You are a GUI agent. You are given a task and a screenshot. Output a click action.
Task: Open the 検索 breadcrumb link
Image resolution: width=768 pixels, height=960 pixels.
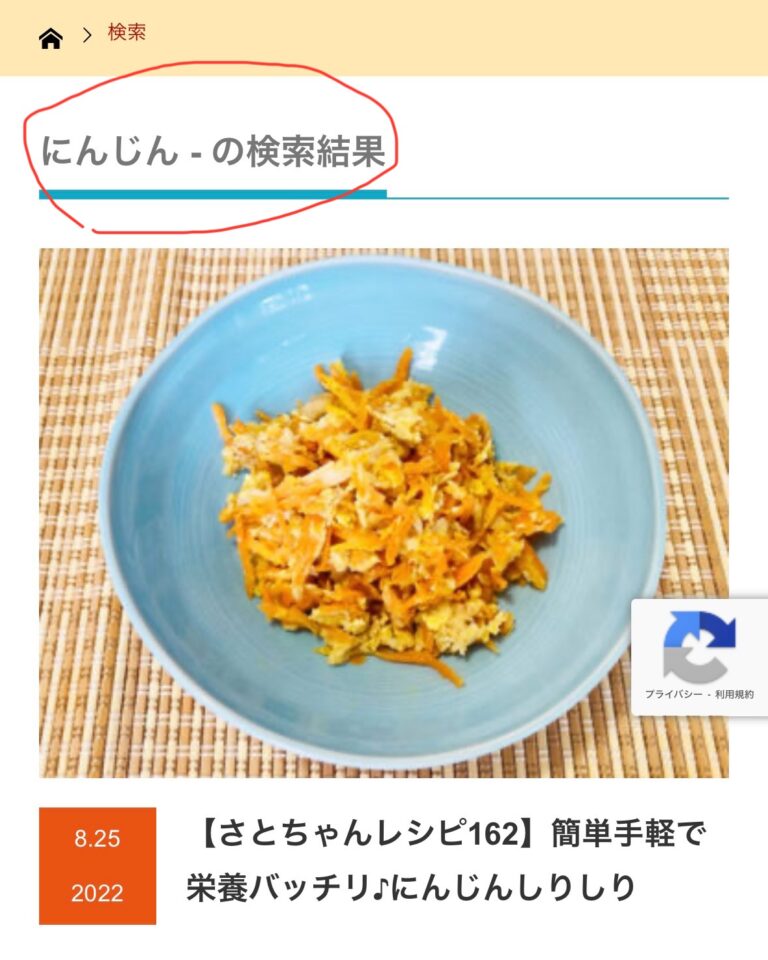pyautogui.click(x=127, y=33)
